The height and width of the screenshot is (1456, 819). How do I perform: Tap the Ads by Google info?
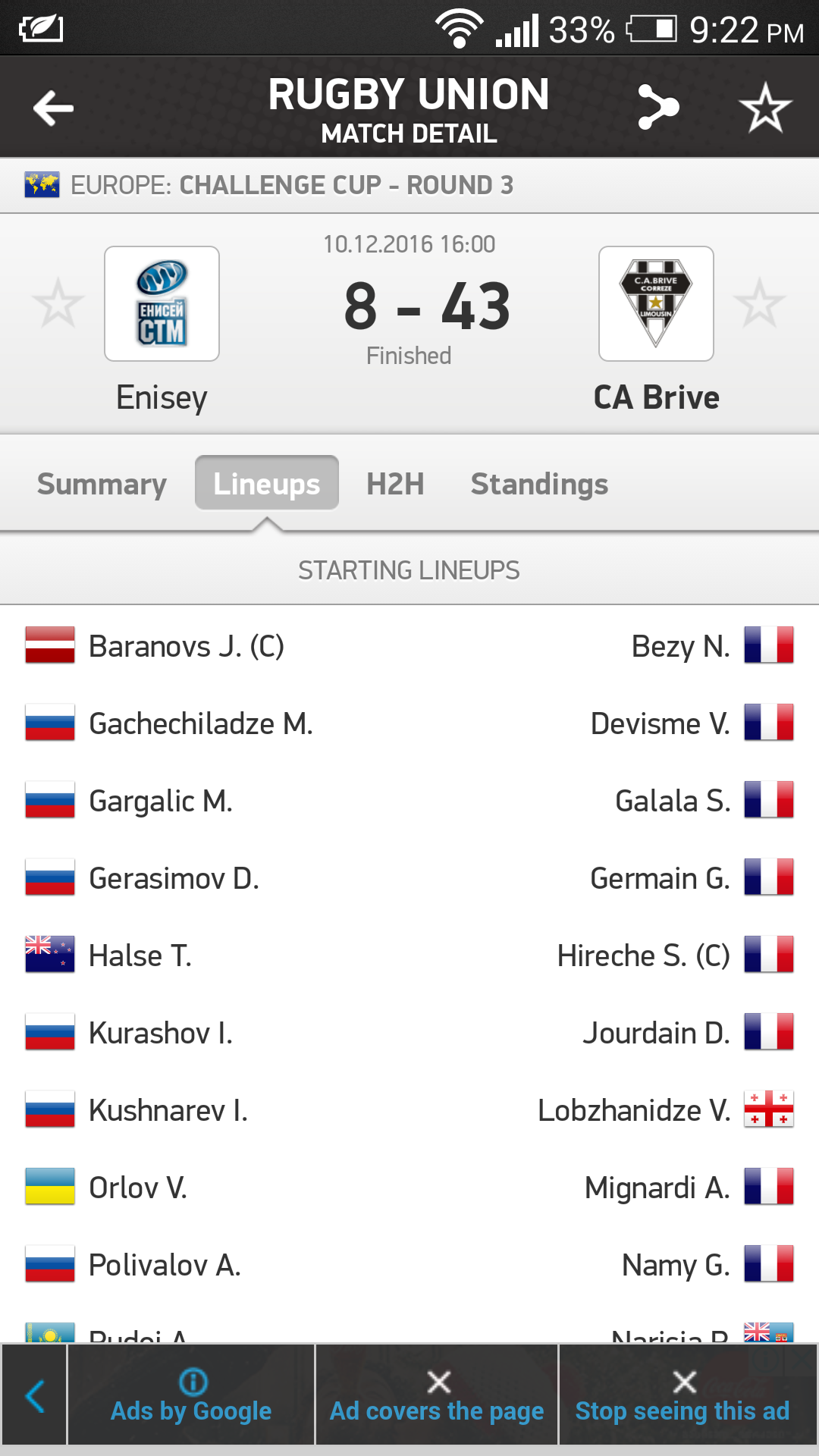191,1395
